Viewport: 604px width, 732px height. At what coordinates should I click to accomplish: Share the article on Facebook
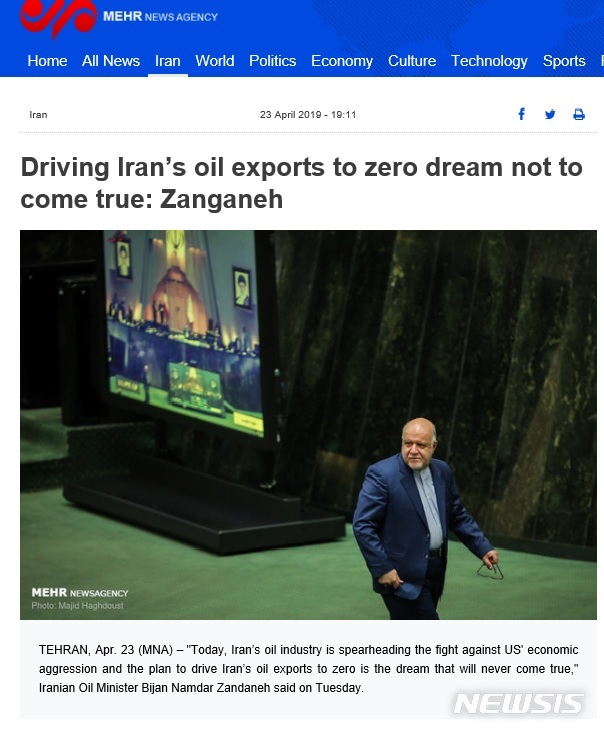click(521, 115)
